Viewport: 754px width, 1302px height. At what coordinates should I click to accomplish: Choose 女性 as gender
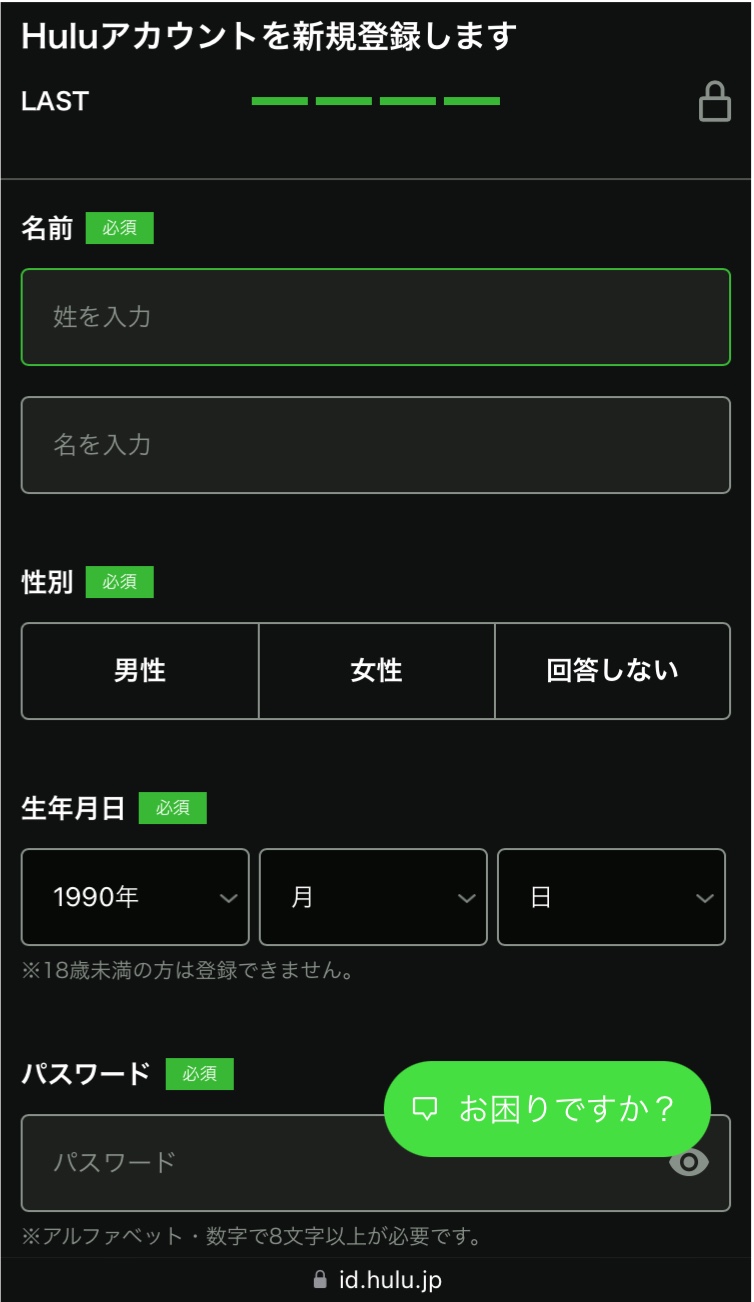(x=377, y=671)
